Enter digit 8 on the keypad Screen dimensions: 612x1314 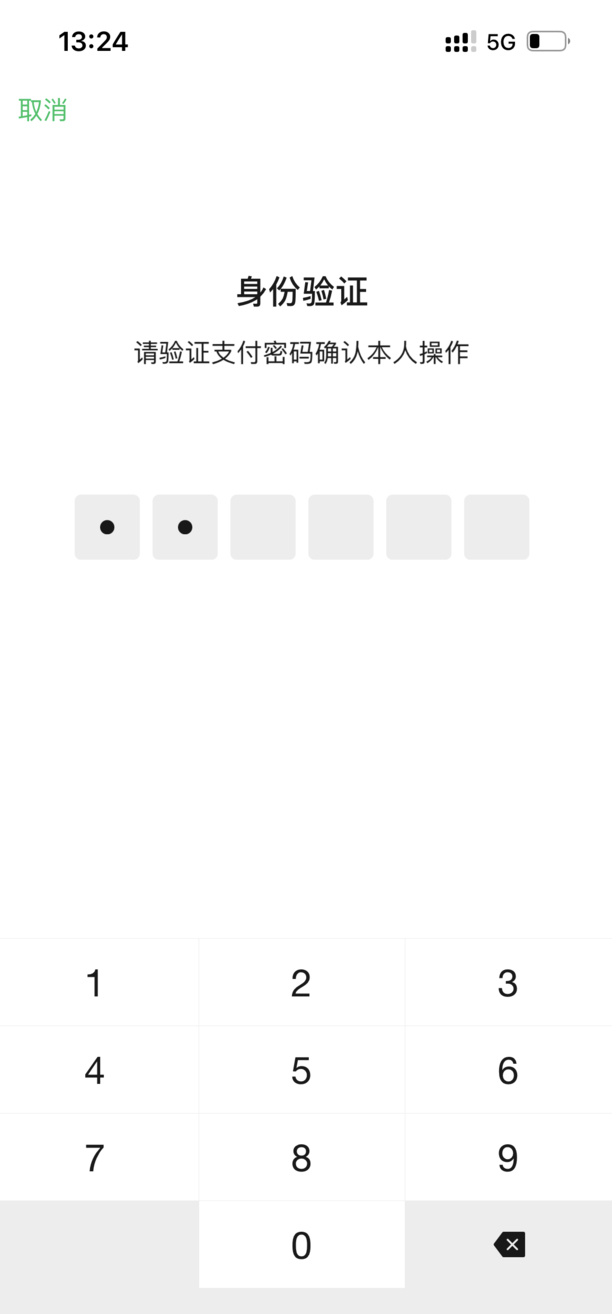pyautogui.click(x=301, y=1158)
